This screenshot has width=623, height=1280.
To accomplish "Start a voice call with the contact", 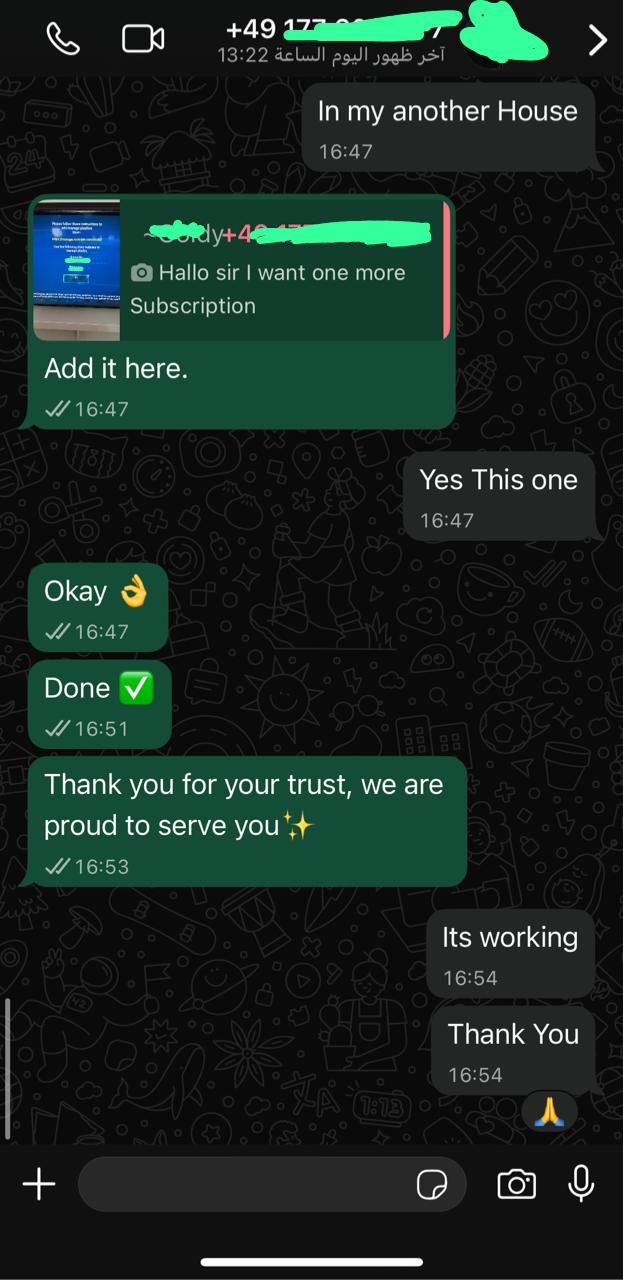I will (x=63, y=39).
